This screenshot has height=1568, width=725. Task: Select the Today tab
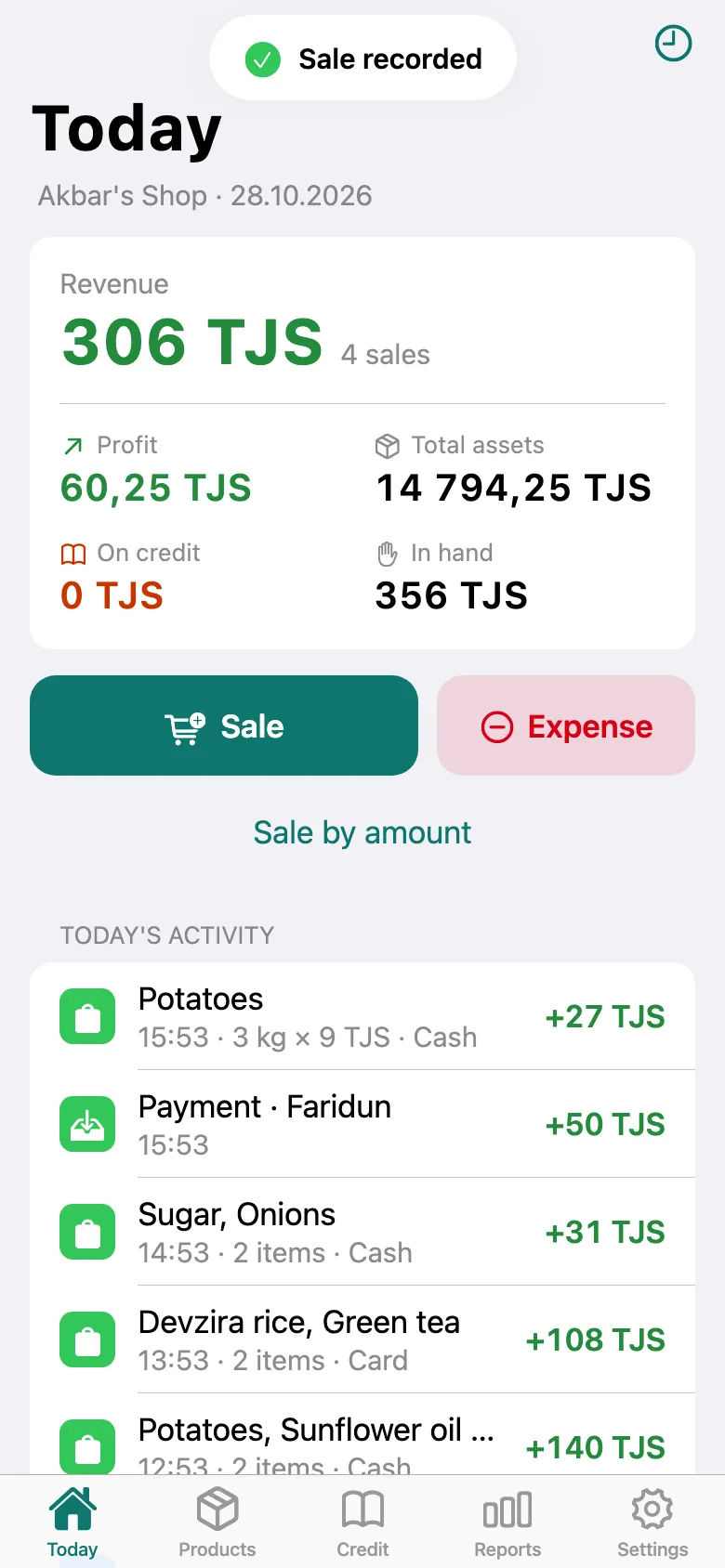[x=72, y=1523]
